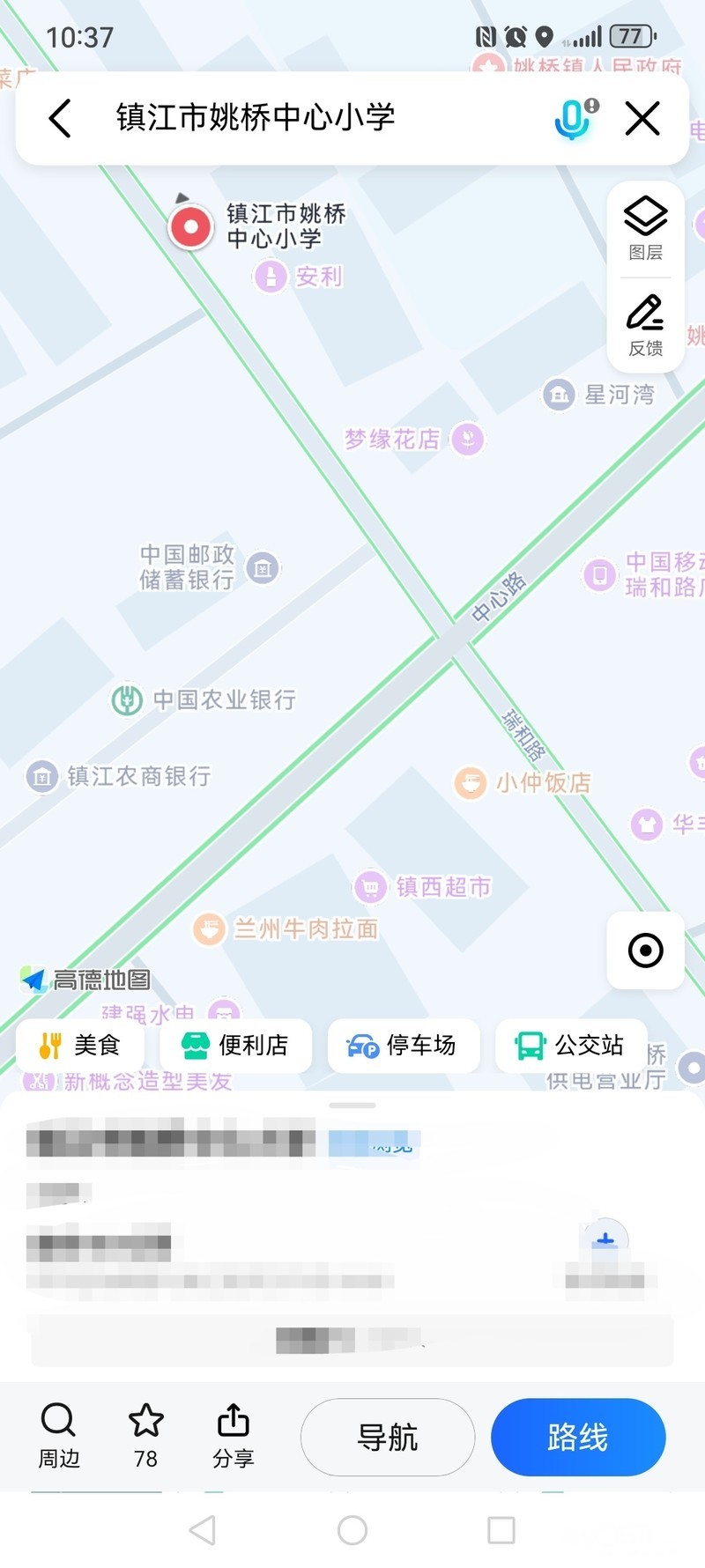Start 导航 navigation
The width and height of the screenshot is (705, 1568).
388,1438
